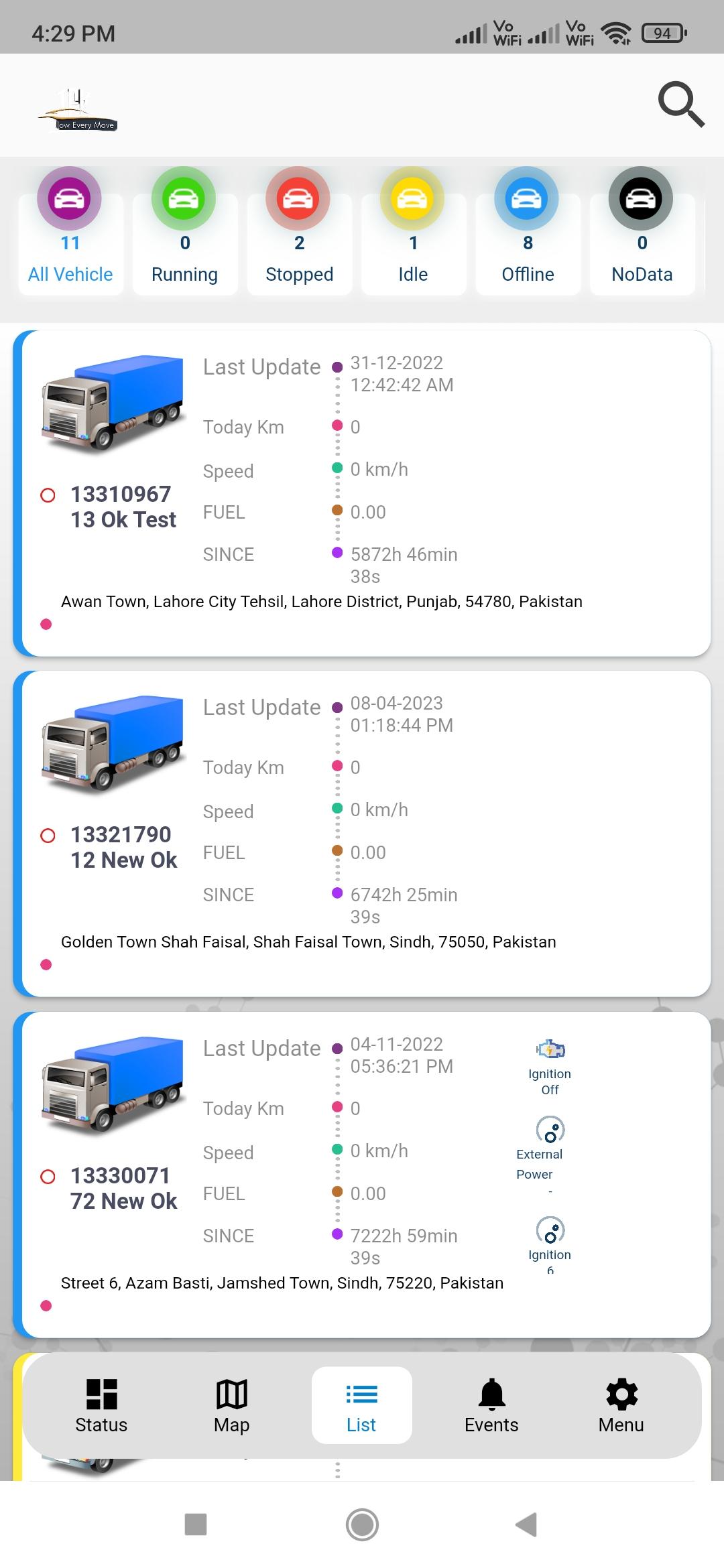Filter list to Offline vehicles
724x1568 pixels.
528,231
